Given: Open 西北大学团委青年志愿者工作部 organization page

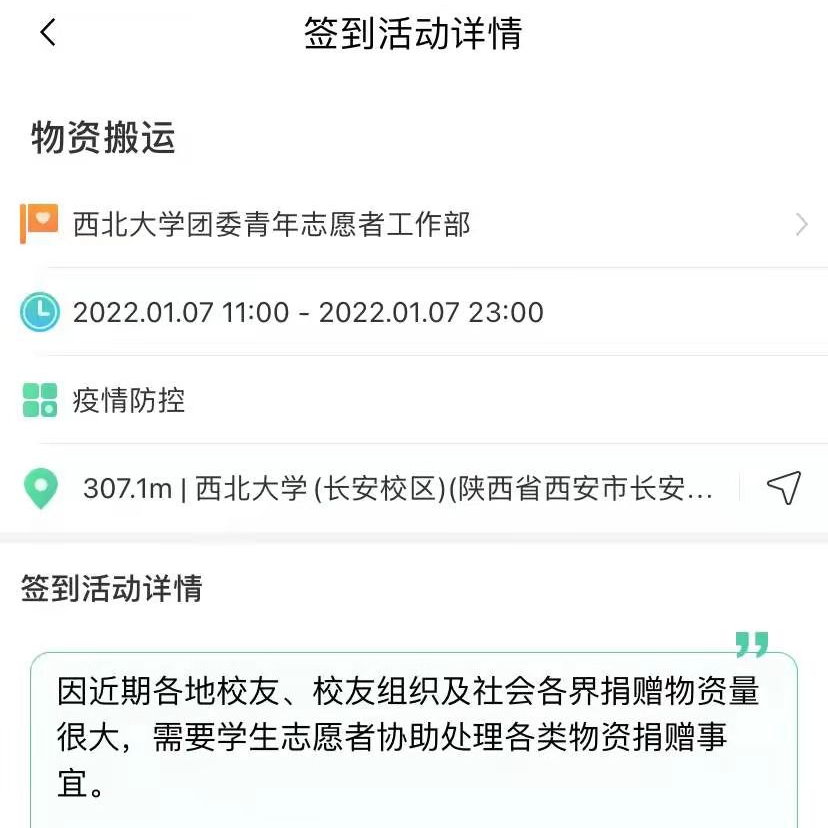Looking at the screenshot, I should coord(272,224).
